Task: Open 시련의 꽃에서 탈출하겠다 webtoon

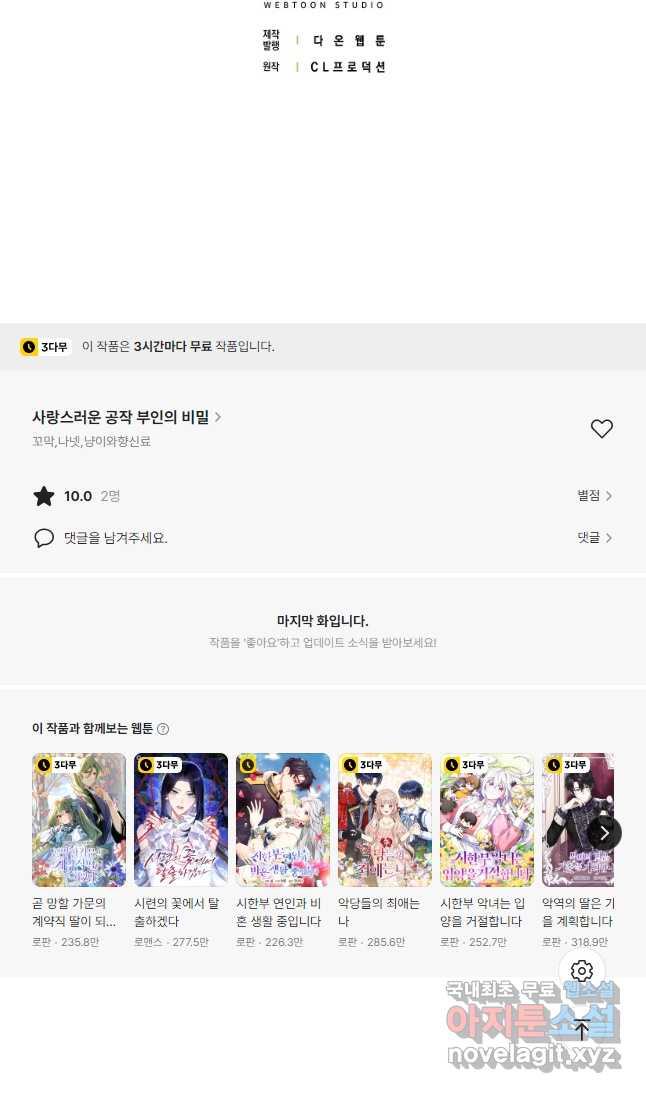Action: tap(181, 820)
